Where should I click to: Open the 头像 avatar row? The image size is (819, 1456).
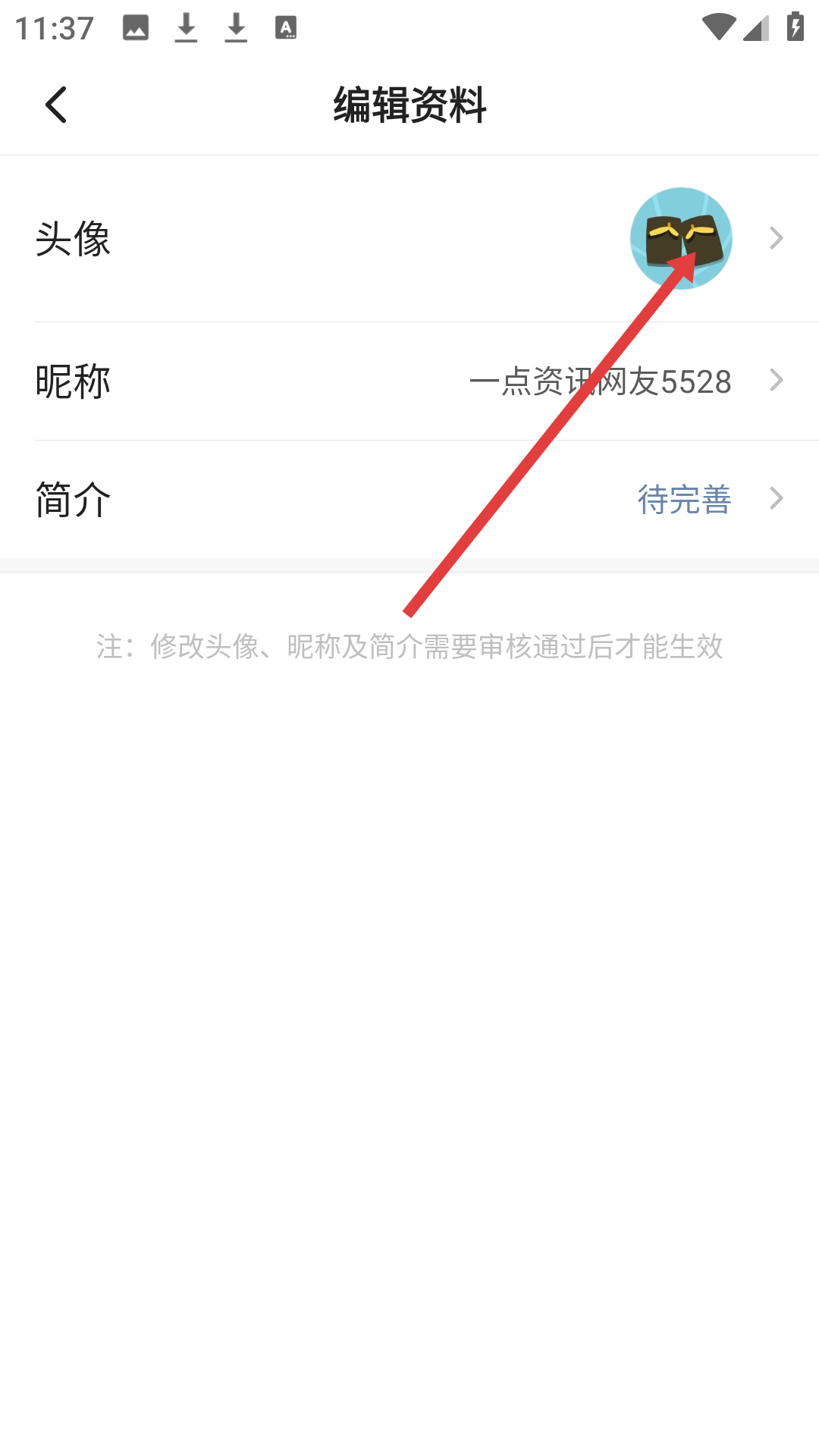coord(409,239)
